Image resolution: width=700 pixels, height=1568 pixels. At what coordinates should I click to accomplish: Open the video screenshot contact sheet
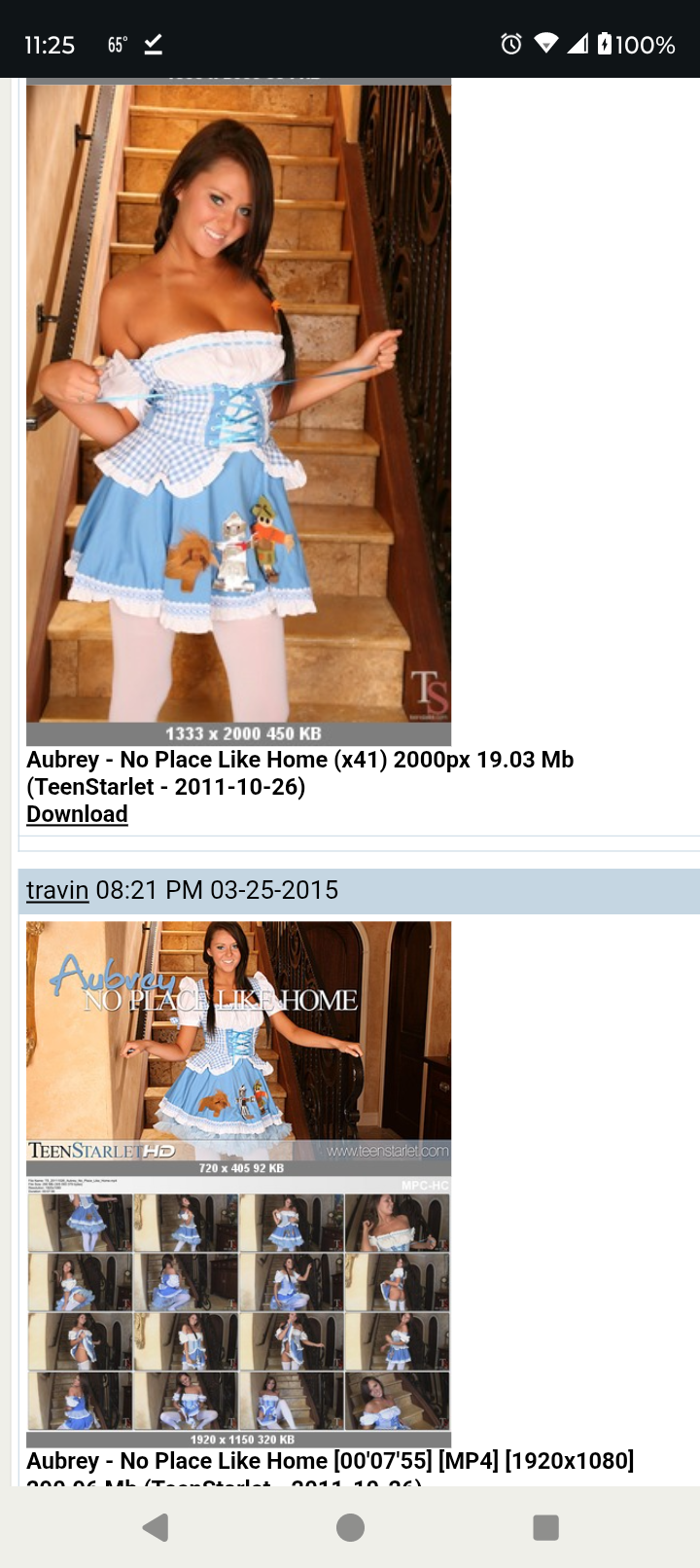(238, 1312)
